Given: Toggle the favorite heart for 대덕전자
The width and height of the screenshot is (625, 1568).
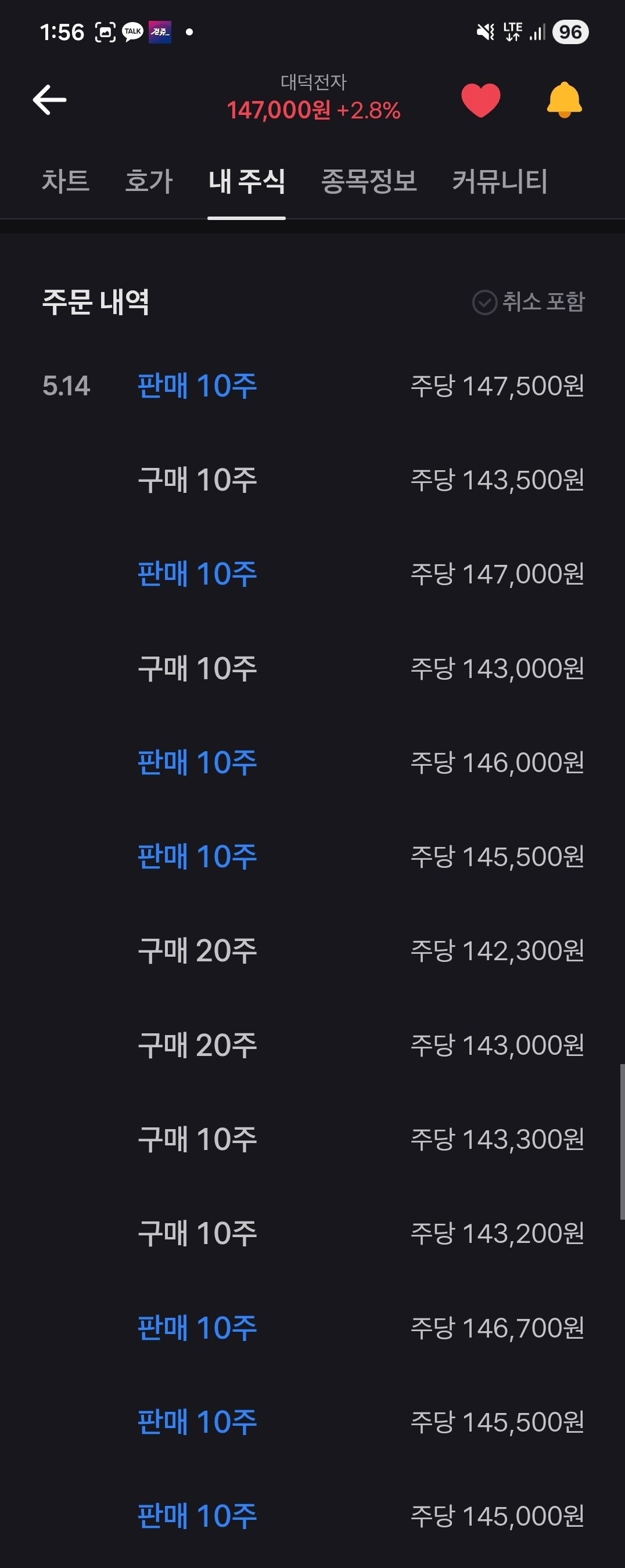Looking at the screenshot, I should [x=480, y=100].
